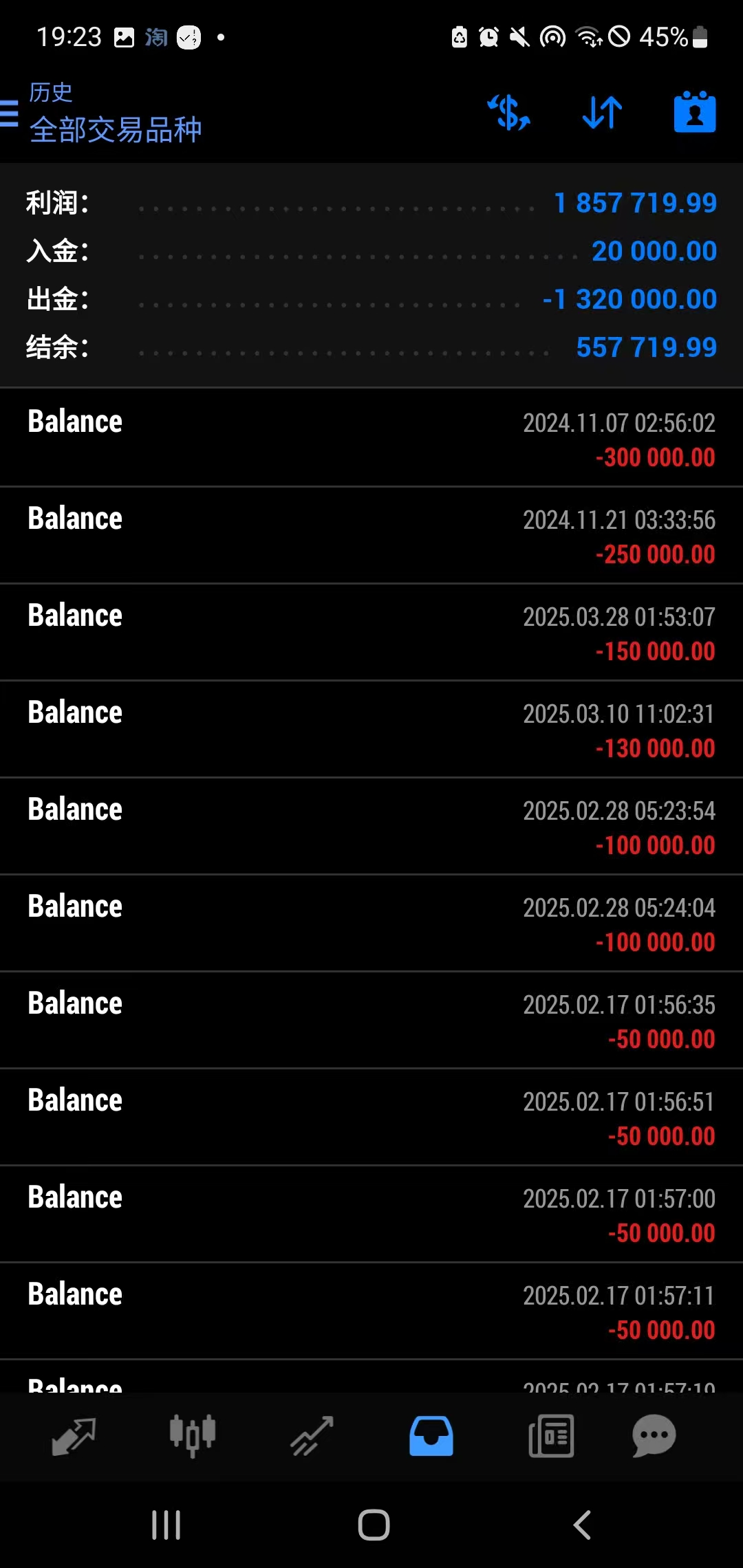Open the hamburger drawer menu

(x=8, y=113)
